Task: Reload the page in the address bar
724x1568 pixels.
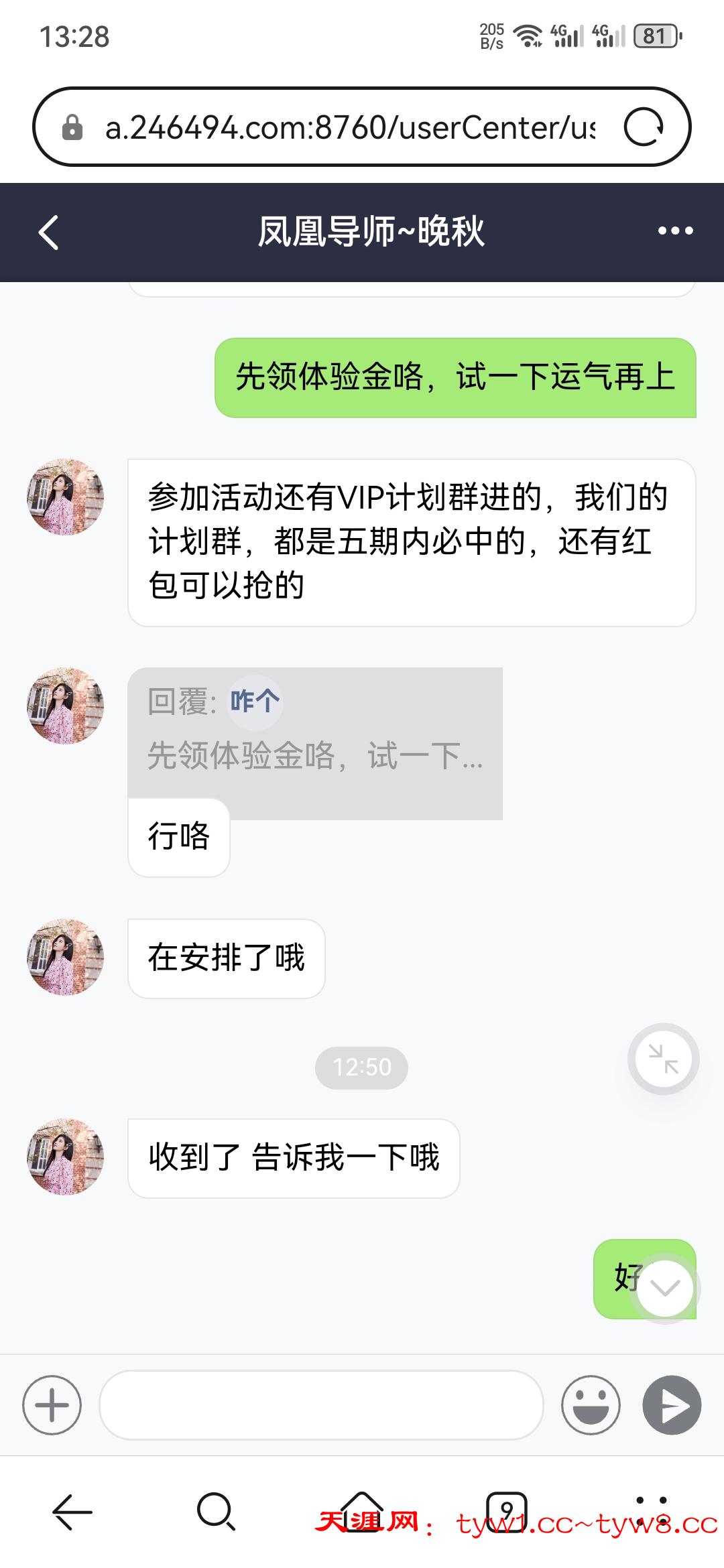Action: click(x=644, y=127)
